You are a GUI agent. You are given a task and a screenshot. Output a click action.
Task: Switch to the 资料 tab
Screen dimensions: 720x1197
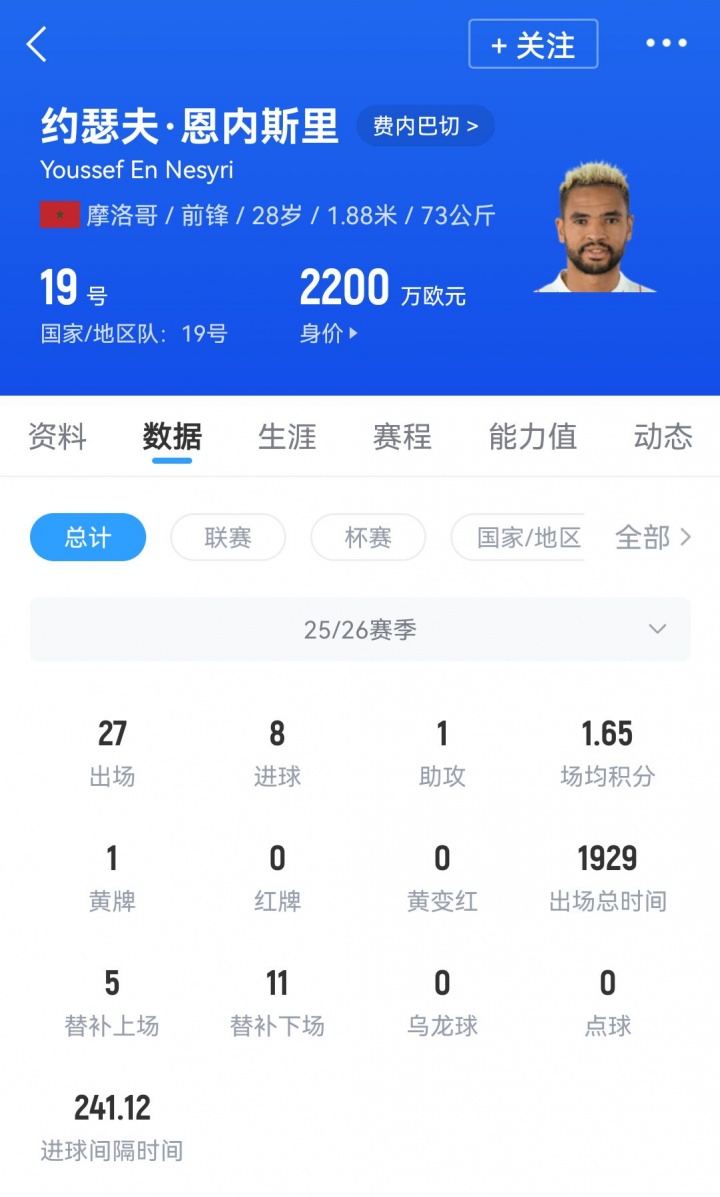coord(57,437)
